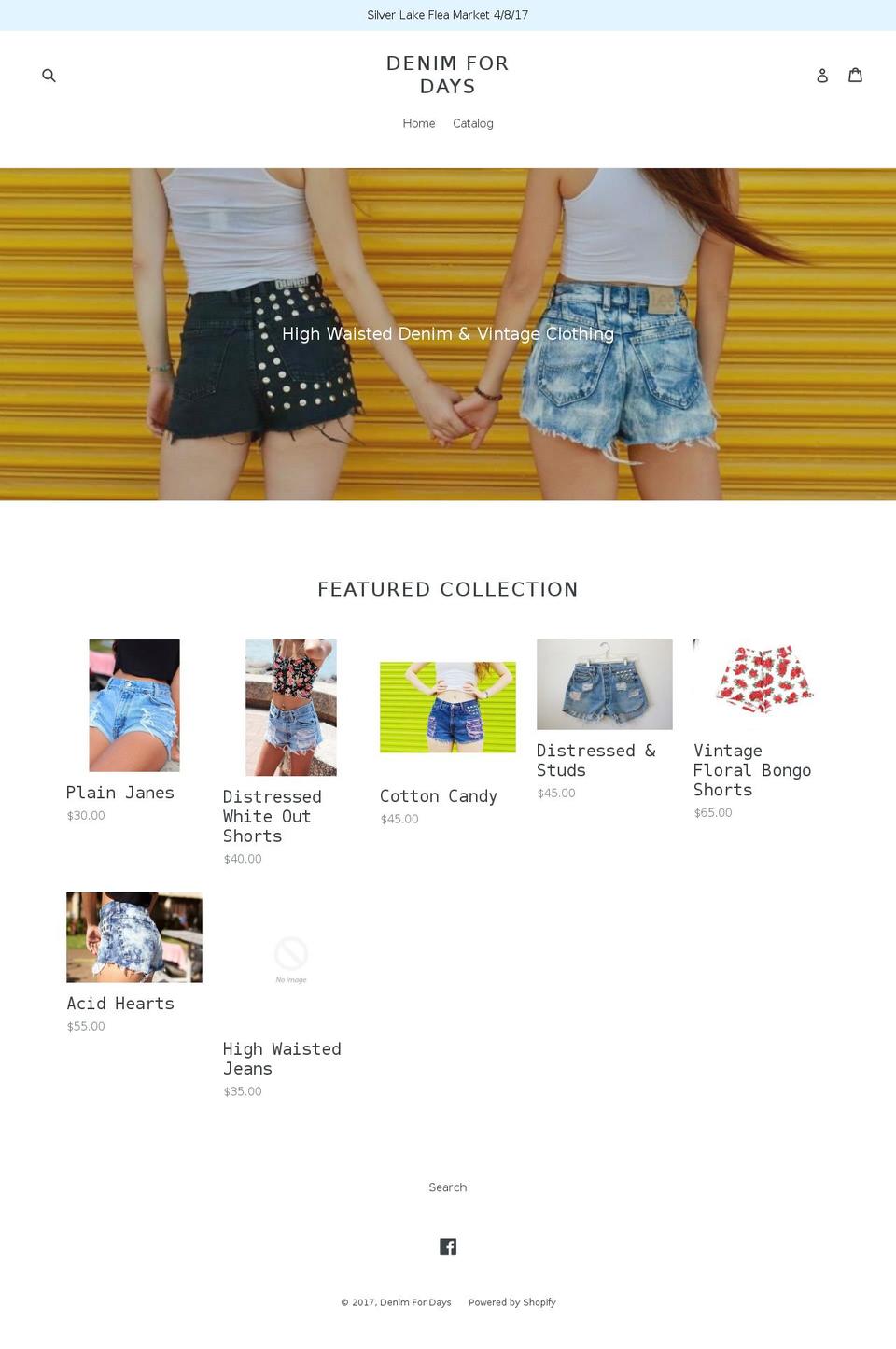Open the Cotton Candy product title
896x1349 pixels.
[x=439, y=796]
